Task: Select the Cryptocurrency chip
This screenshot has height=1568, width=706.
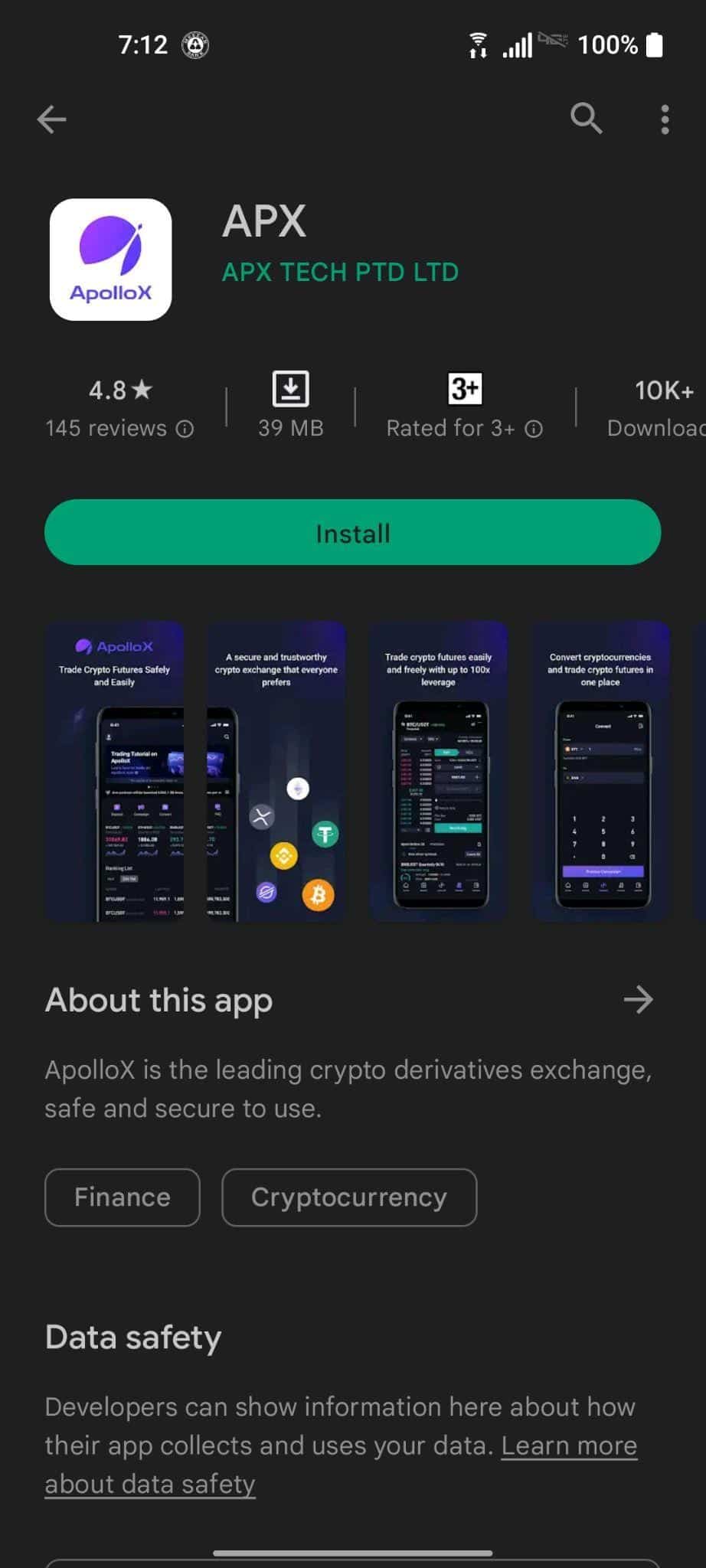Action: [x=349, y=1197]
